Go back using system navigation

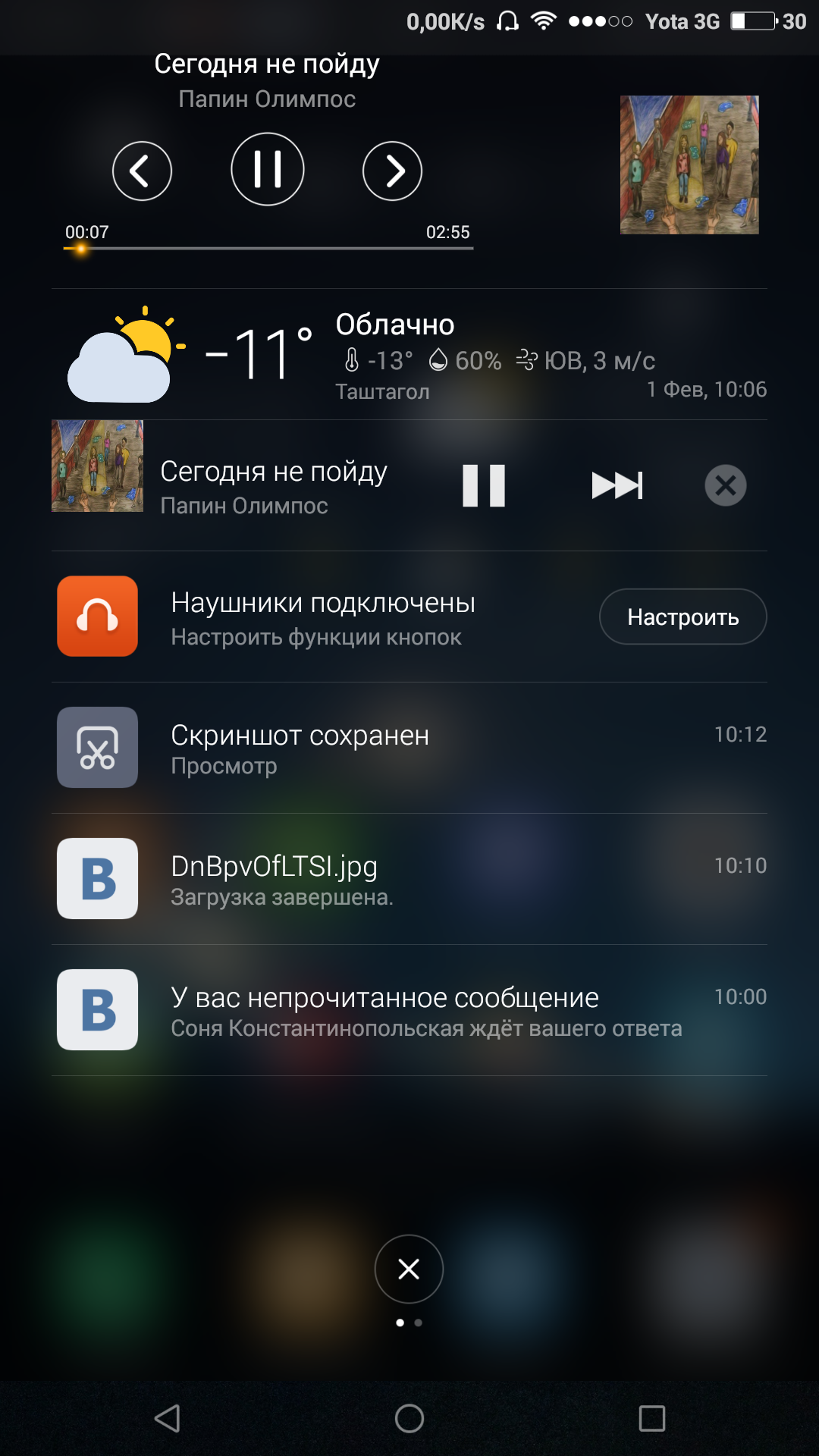click(167, 1418)
